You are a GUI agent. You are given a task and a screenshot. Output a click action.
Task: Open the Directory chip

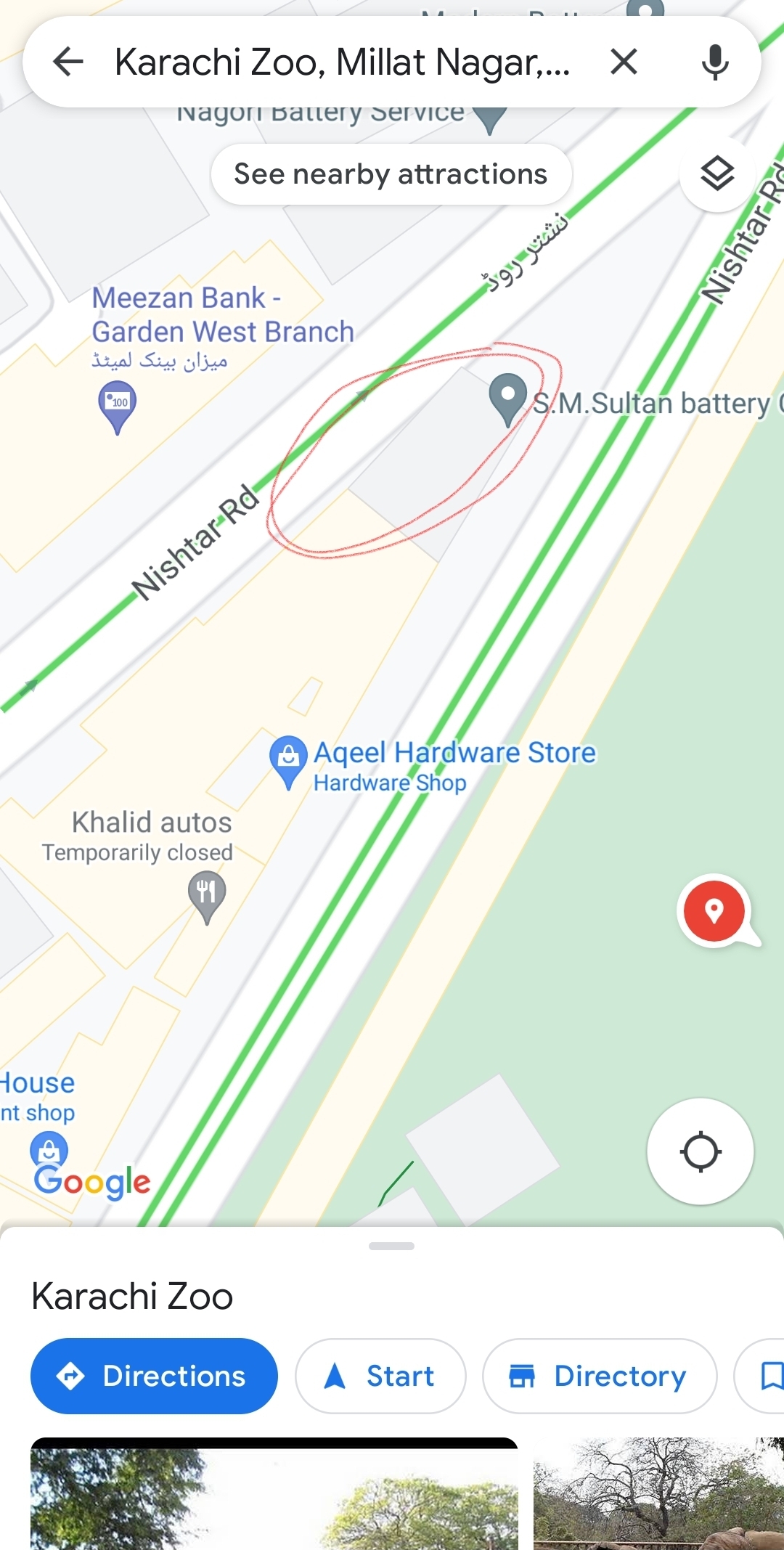click(600, 1376)
